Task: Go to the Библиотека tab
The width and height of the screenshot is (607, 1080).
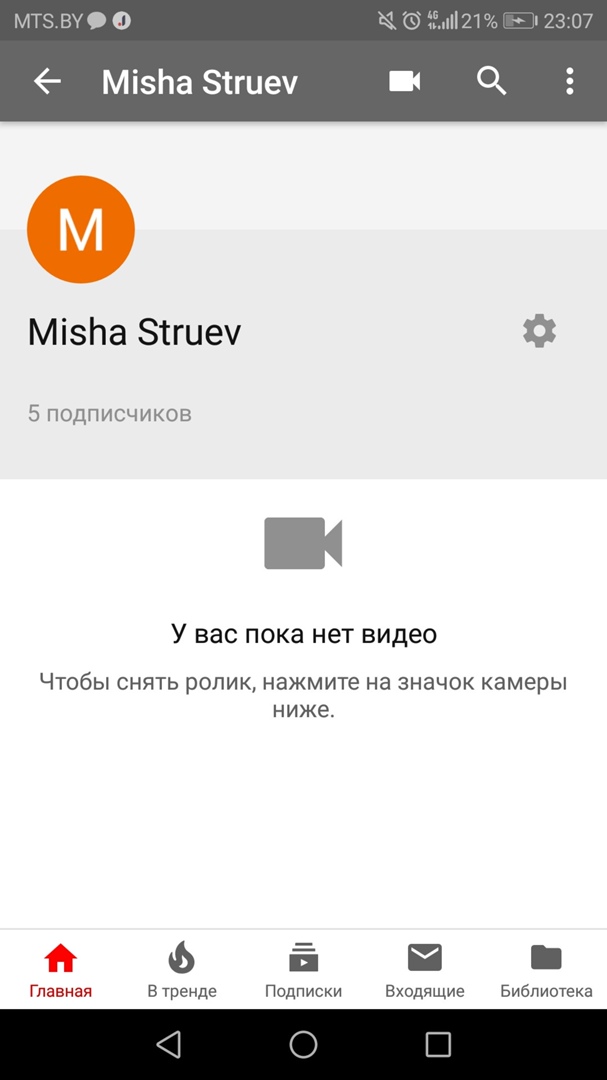Action: click(x=546, y=970)
